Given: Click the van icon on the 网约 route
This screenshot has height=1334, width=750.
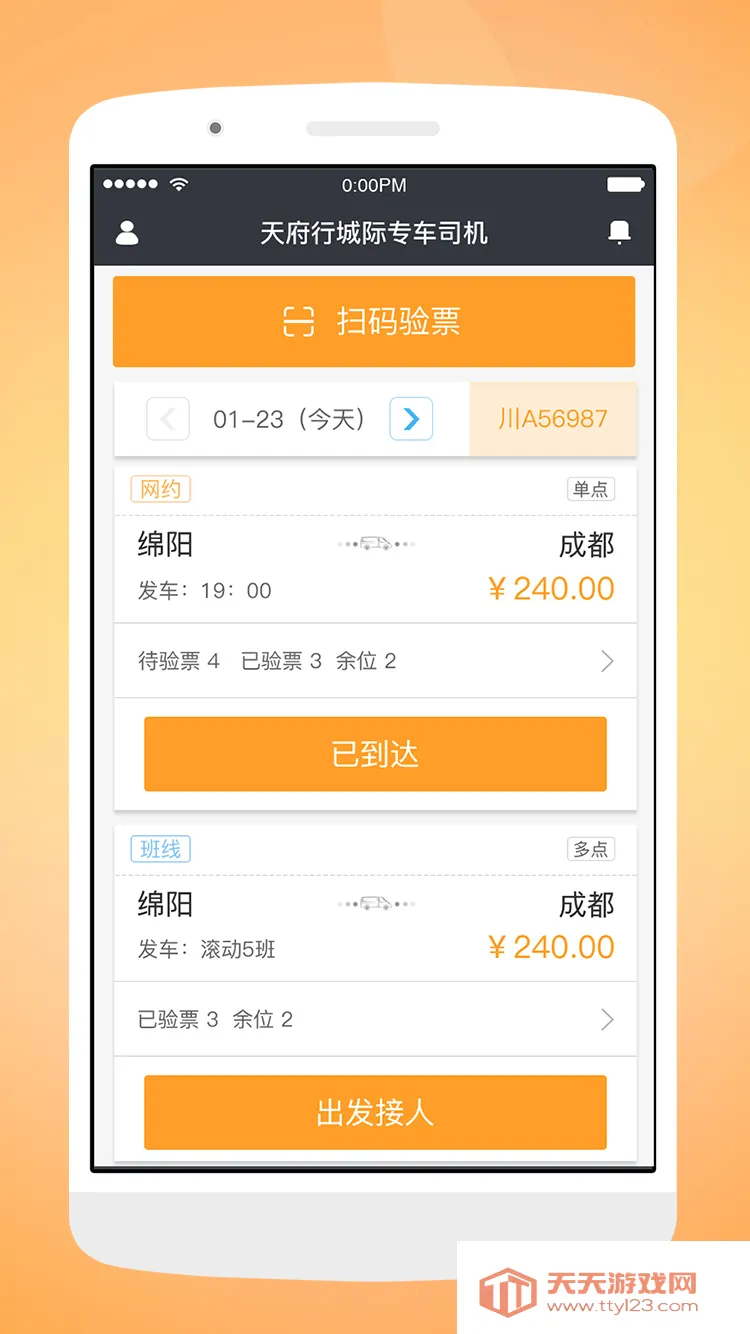Looking at the screenshot, I should [x=375, y=545].
